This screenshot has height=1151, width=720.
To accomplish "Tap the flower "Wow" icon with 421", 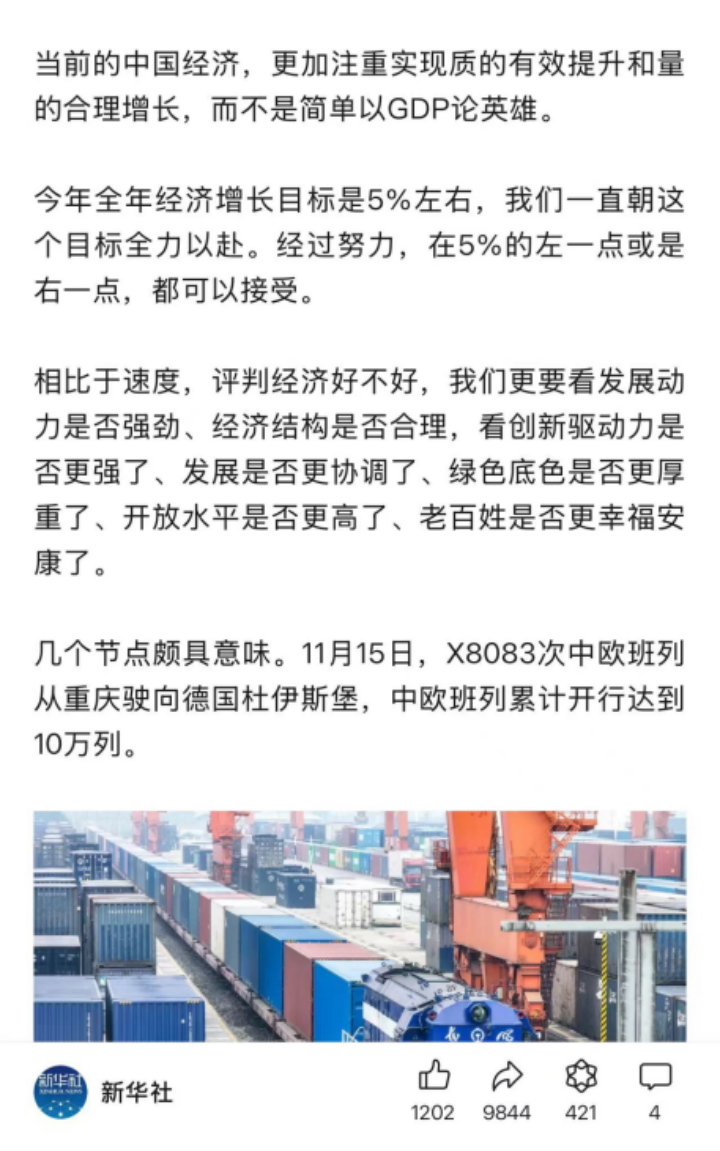I will [x=581, y=1077].
